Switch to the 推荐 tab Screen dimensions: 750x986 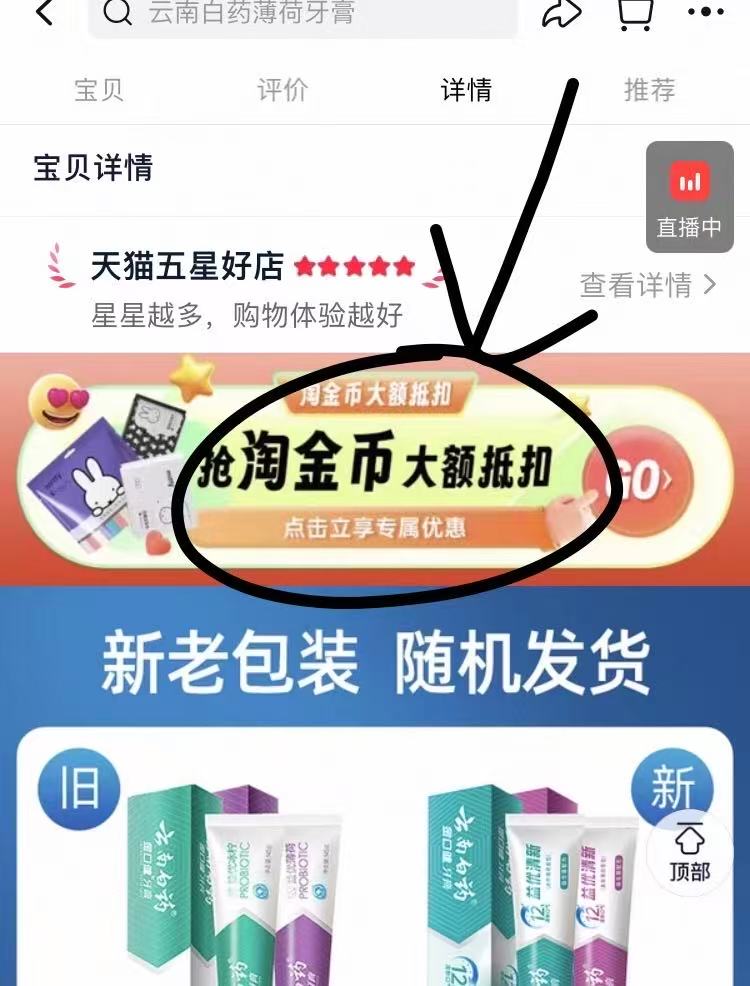[x=650, y=90]
